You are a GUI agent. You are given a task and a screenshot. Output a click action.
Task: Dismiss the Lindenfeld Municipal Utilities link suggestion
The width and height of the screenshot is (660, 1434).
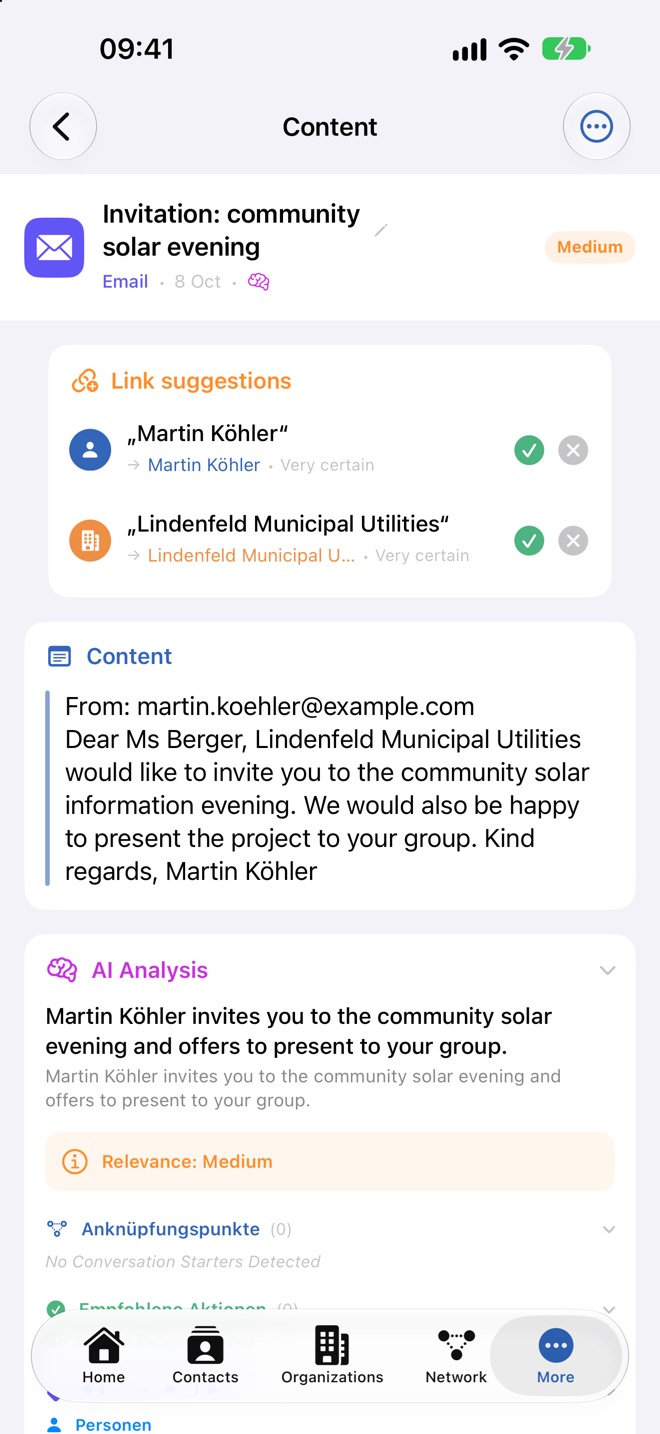pyautogui.click(x=573, y=541)
